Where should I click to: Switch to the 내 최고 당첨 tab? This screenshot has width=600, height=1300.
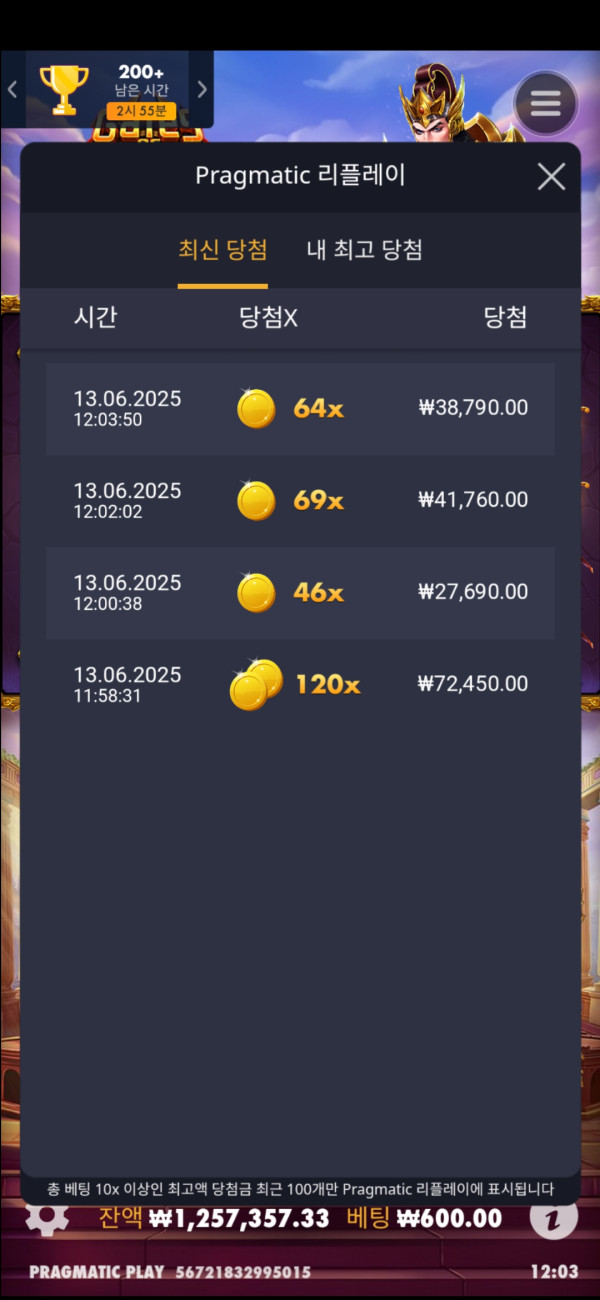364,250
